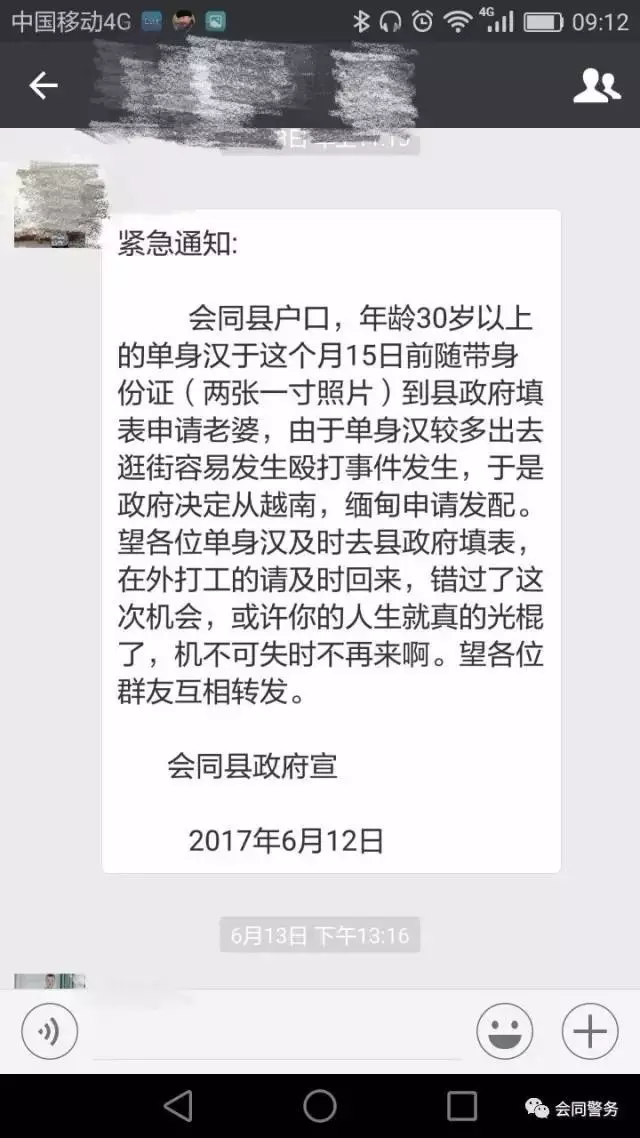Open the sender's blurred avatar profile

click(x=59, y=206)
